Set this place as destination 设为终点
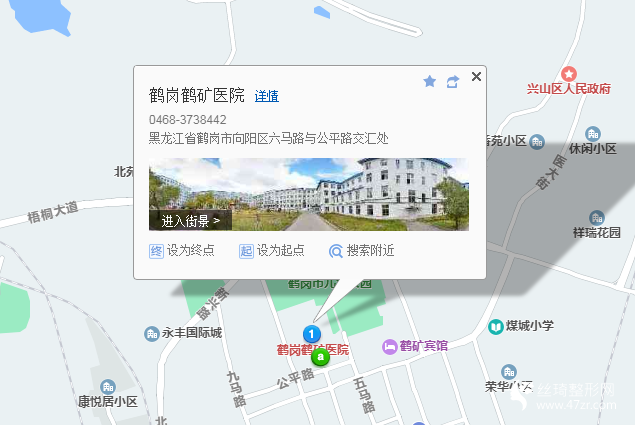 tap(182, 251)
